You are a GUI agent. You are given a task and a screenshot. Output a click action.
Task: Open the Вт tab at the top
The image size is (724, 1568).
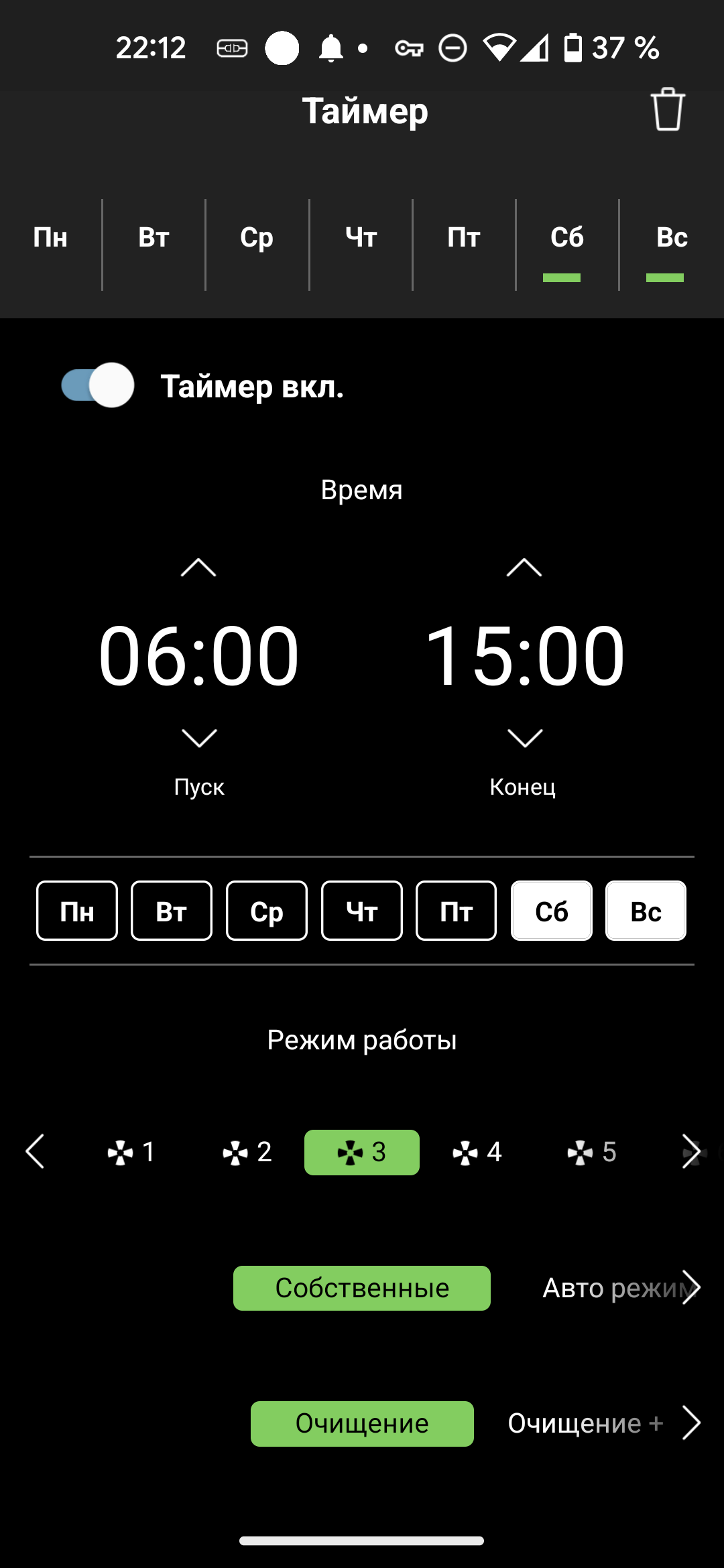click(154, 238)
